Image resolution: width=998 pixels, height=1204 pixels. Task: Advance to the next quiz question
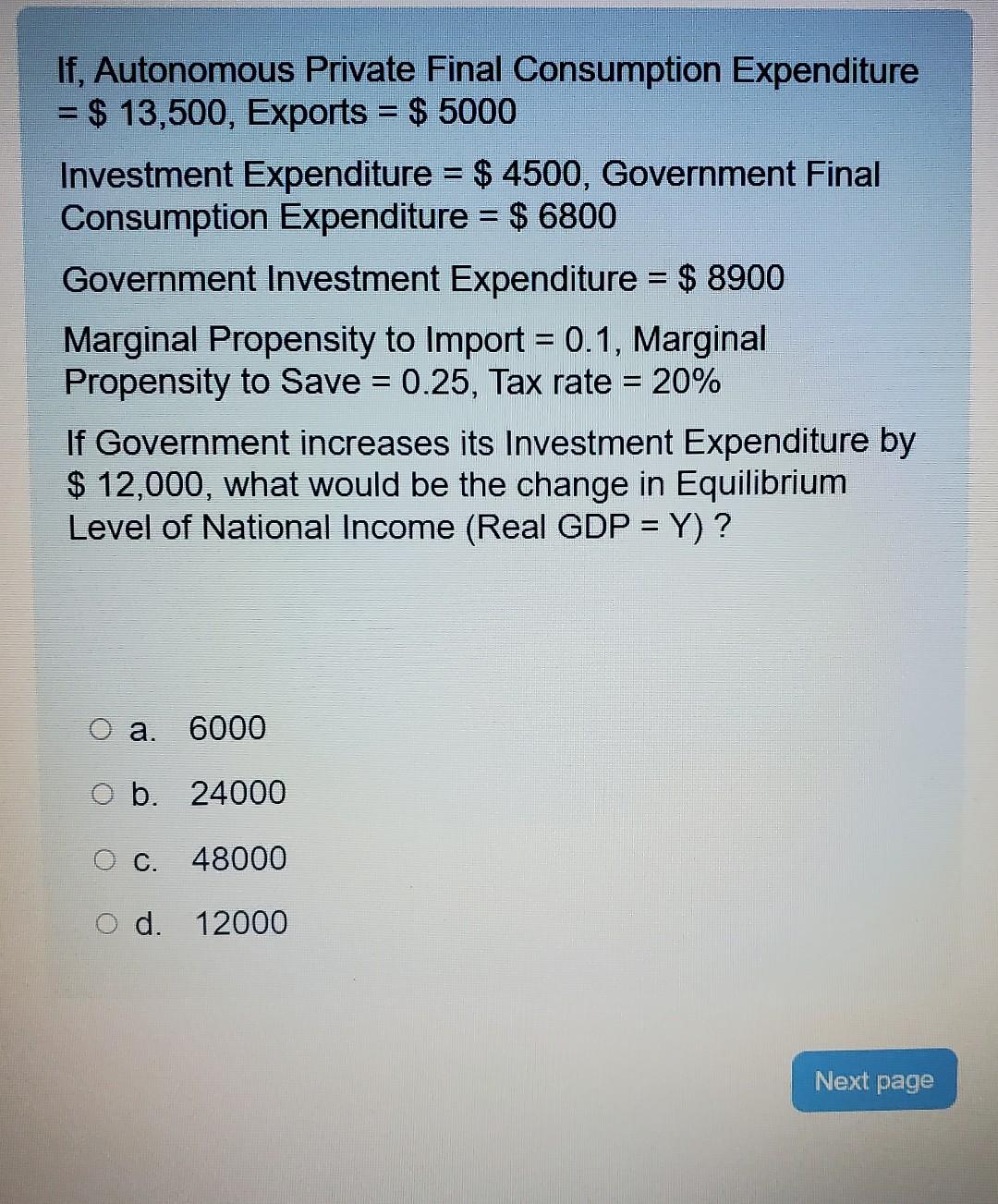pos(874,1080)
